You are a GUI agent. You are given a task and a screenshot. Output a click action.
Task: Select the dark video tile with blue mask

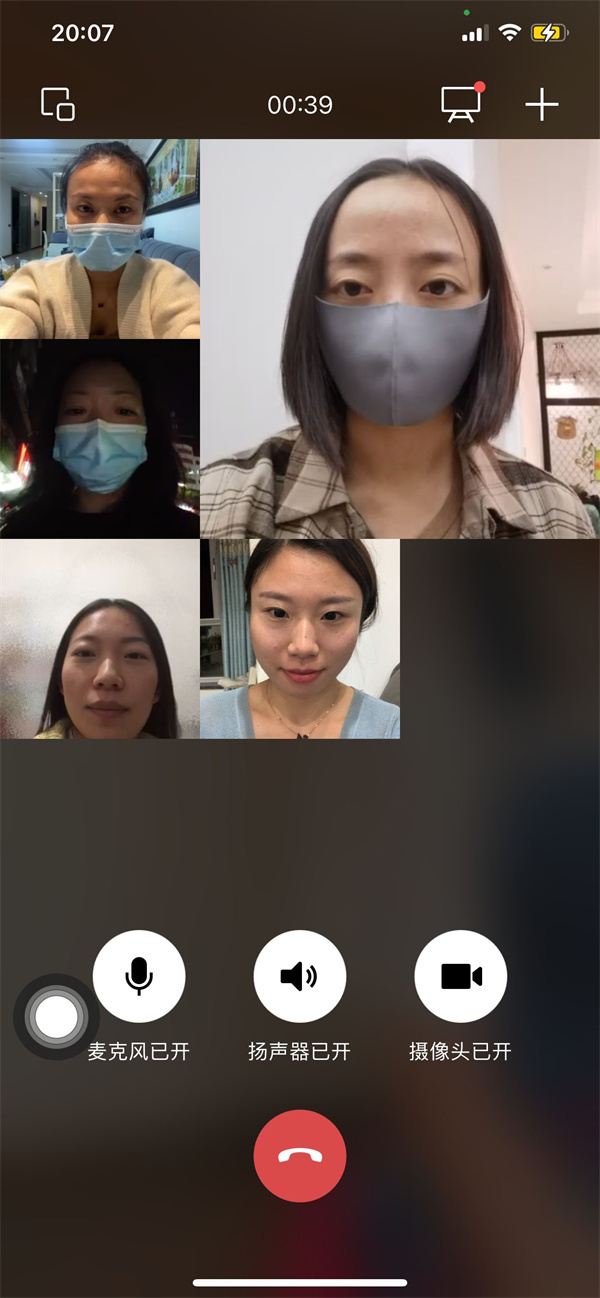100,439
